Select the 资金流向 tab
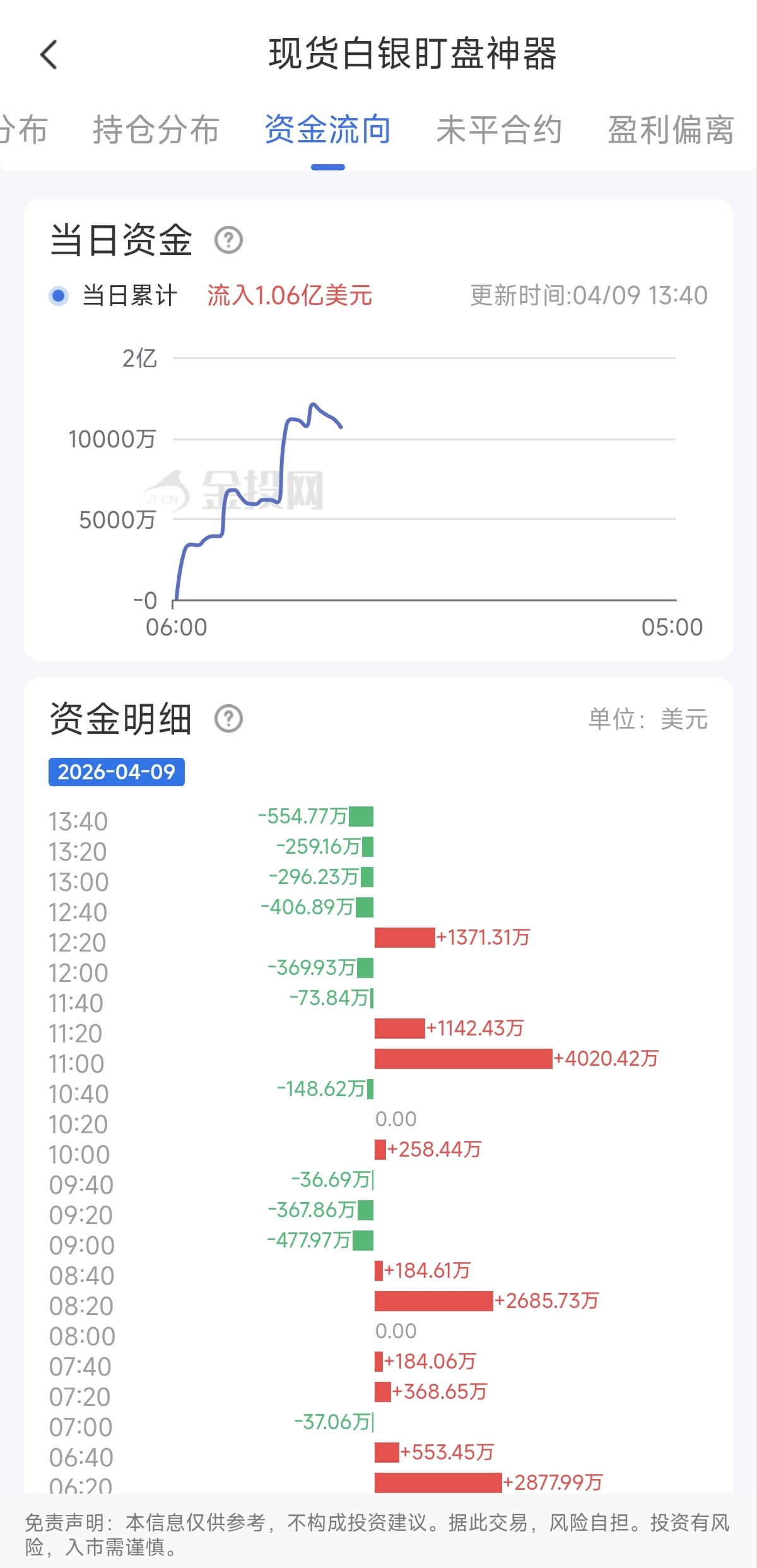This screenshot has width=757, height=1568. tap(326, 129)
